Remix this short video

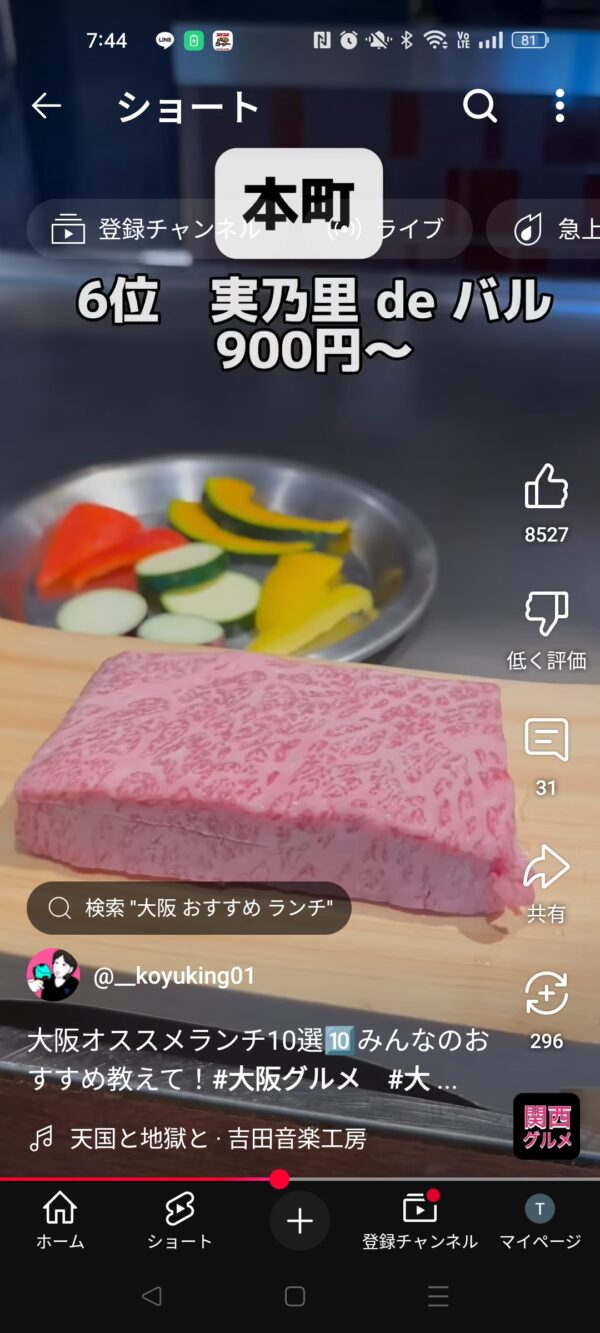click(x=546, y=995)
